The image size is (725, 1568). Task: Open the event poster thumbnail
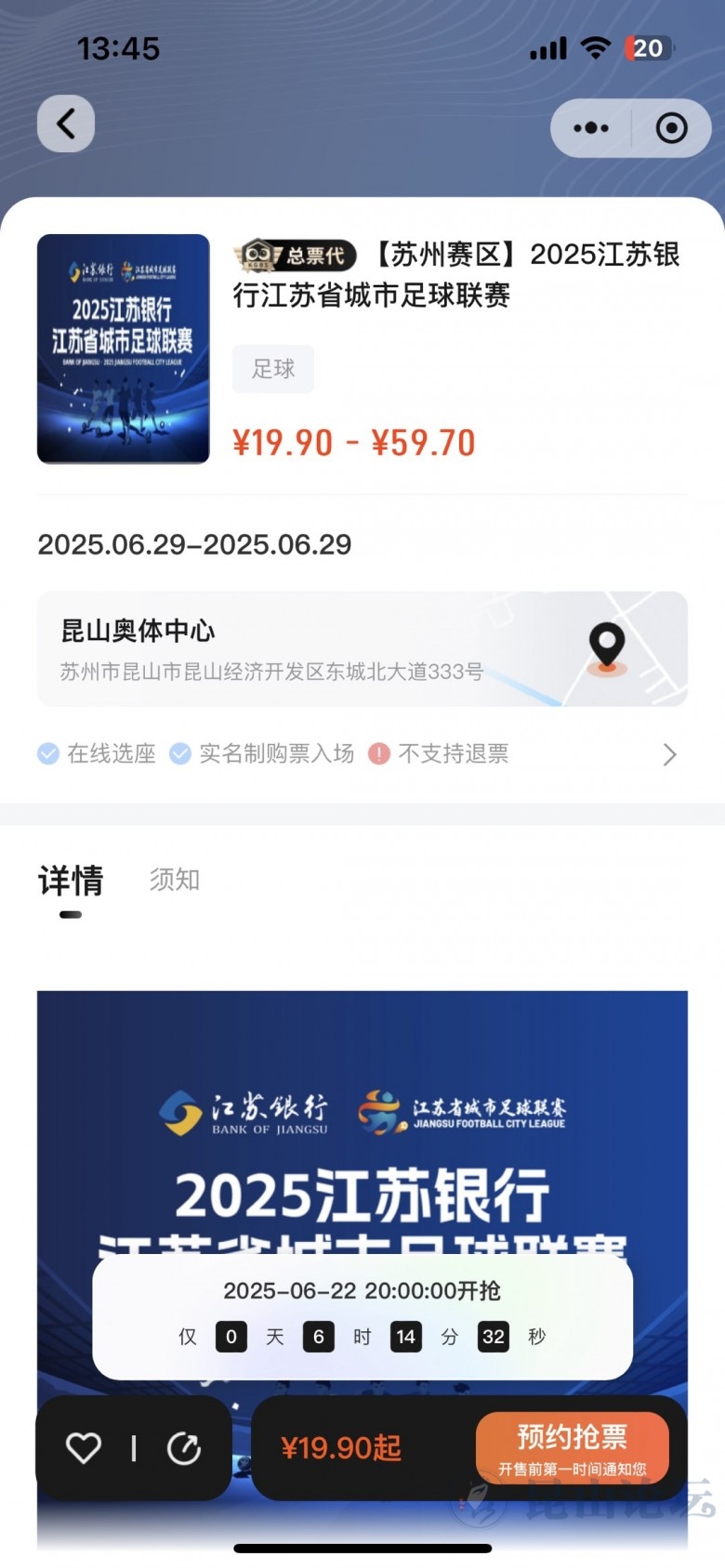[x=124, y=348]
